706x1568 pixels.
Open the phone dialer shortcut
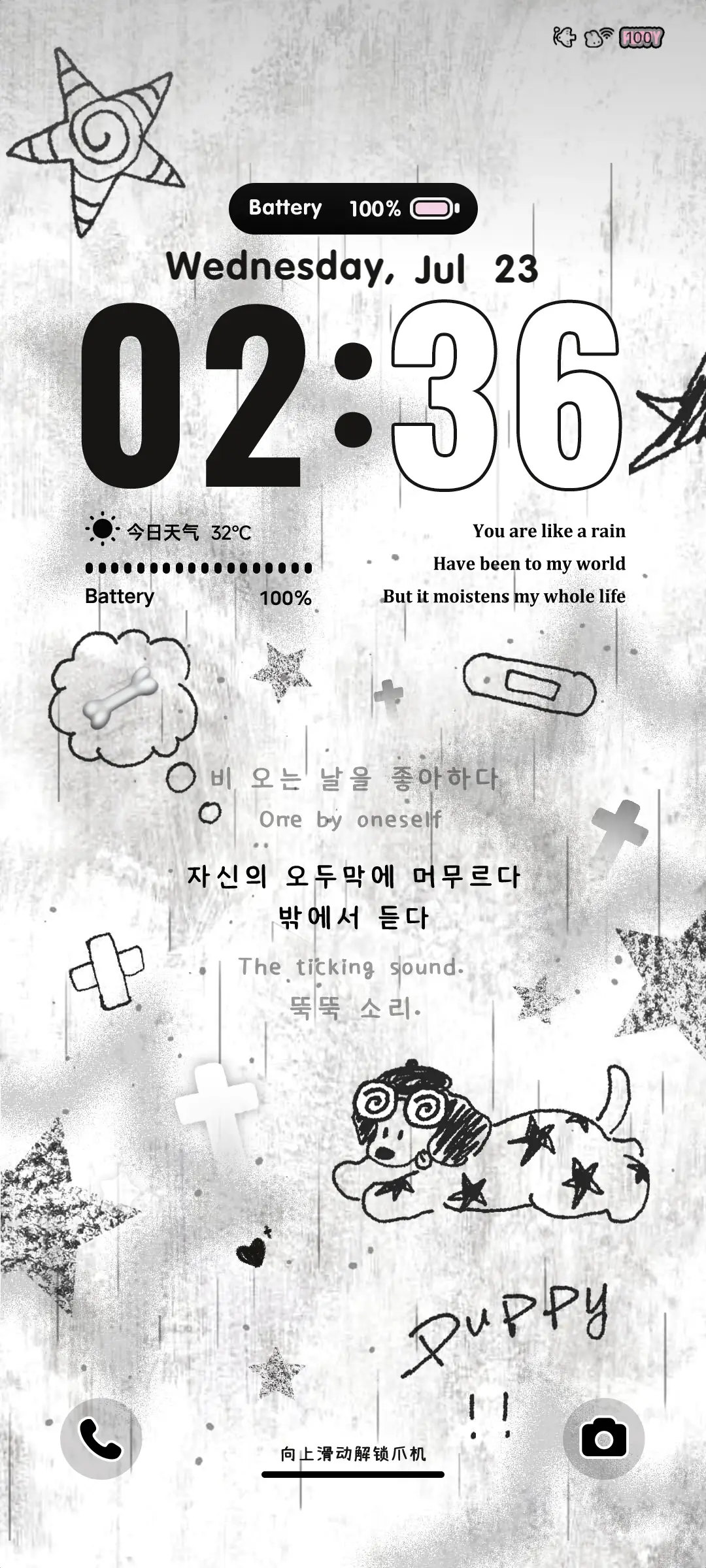pos(101,1438)
